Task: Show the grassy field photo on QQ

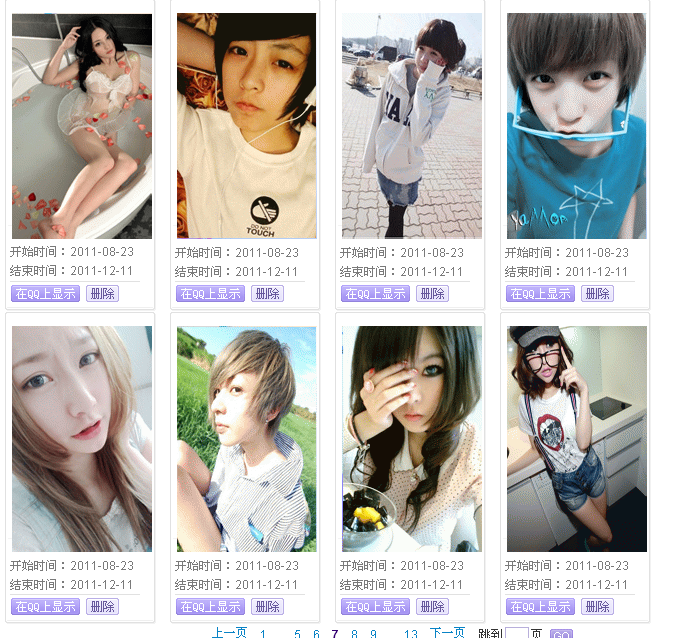Action: 209,606
